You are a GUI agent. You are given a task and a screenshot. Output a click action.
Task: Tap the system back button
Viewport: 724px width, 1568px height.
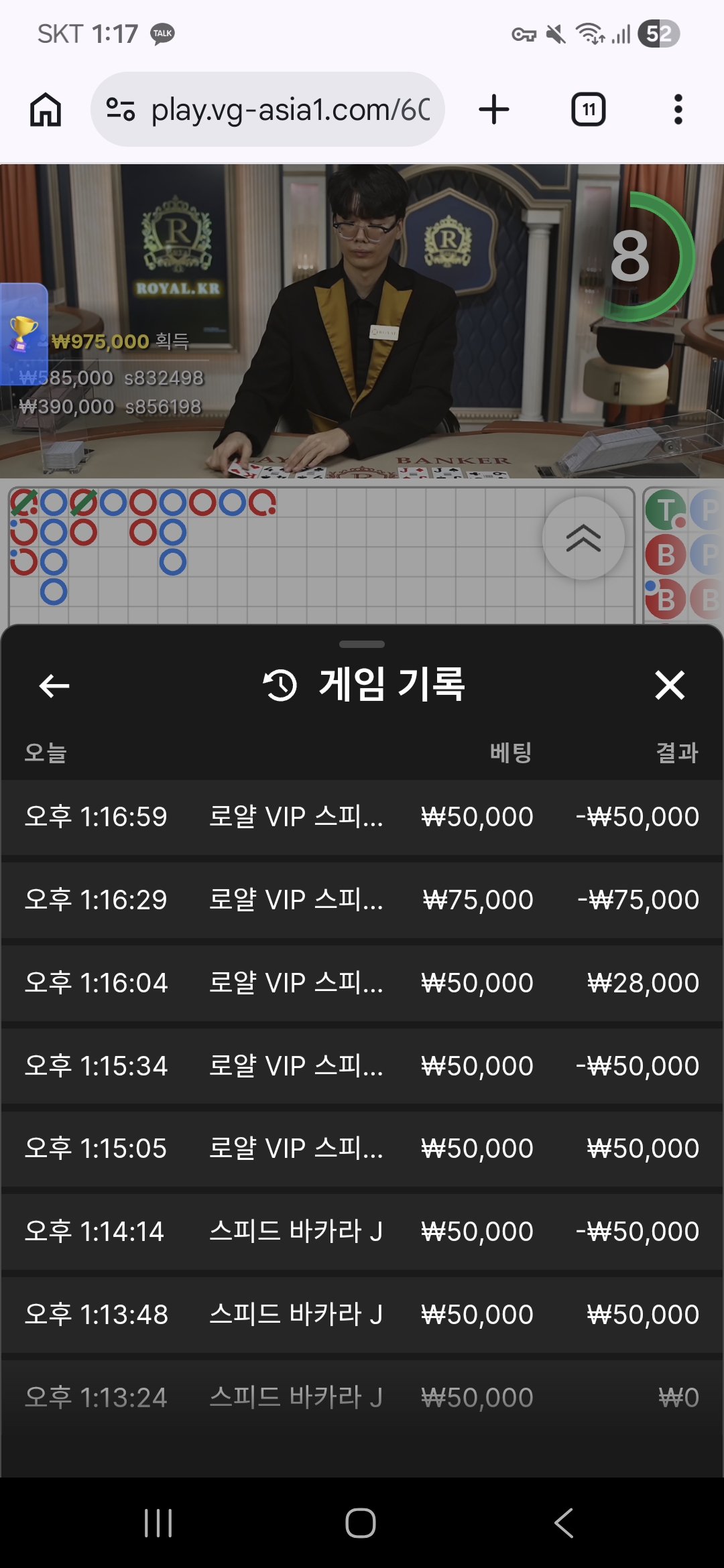[564, 1523]
